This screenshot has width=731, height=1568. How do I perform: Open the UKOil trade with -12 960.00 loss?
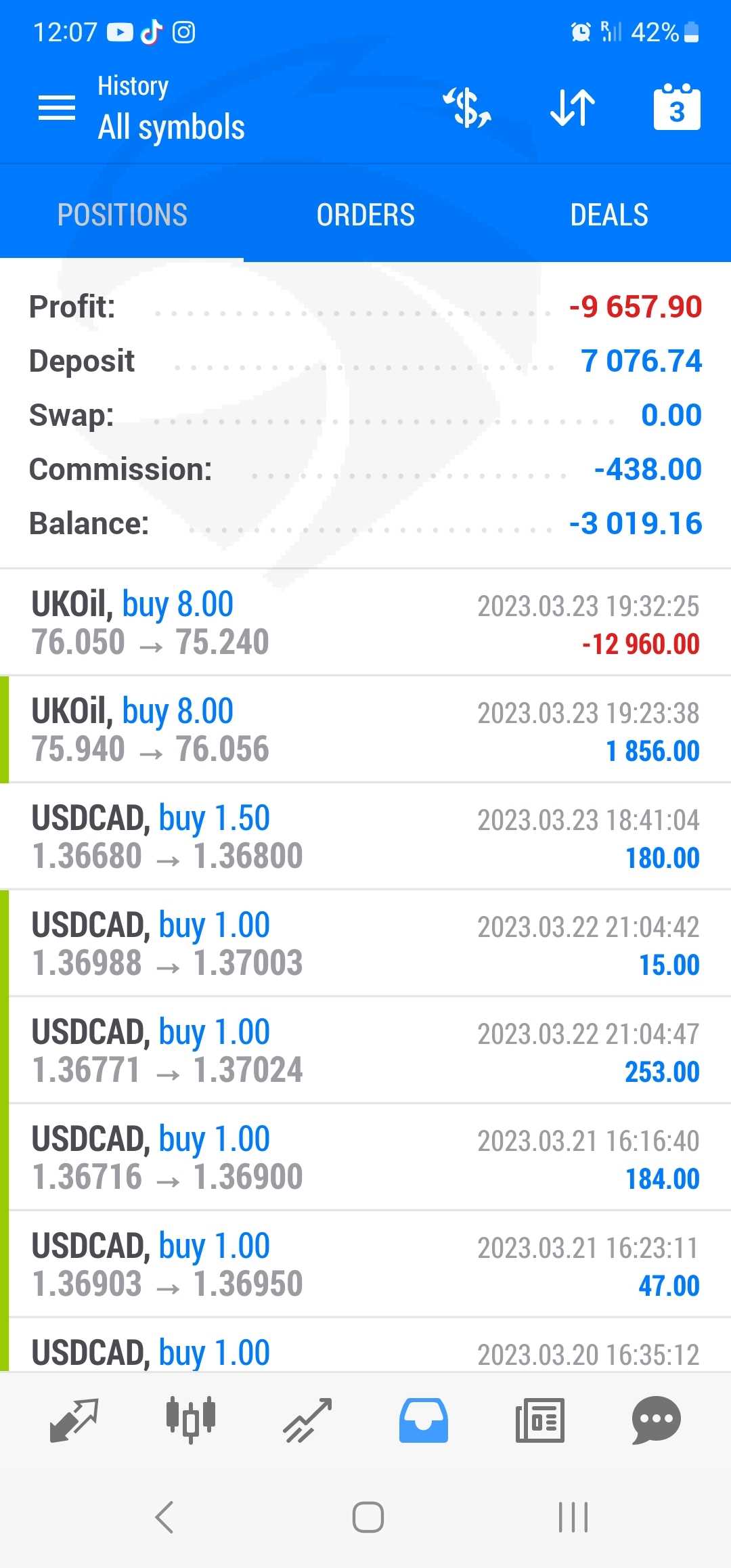(x=365, y=622)
